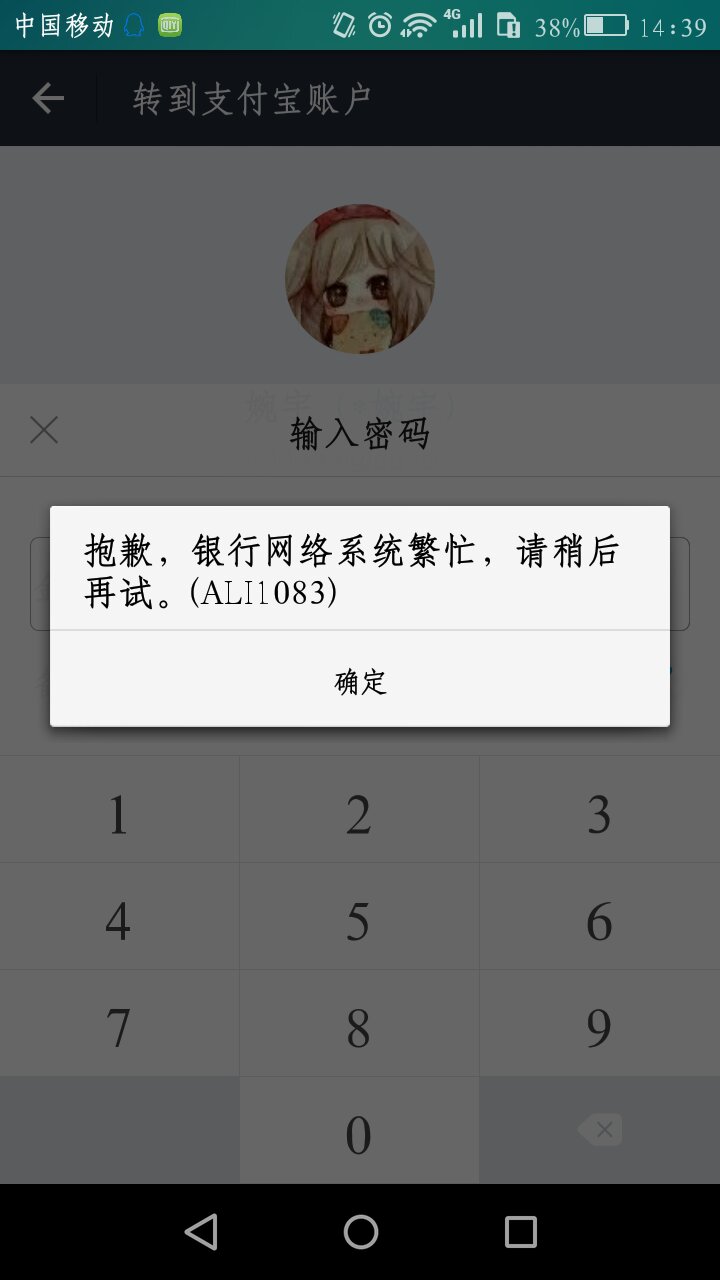Enter digit 0 on the keypad
Viewport: 720px width, 1280px height.
click(359, 1132)
